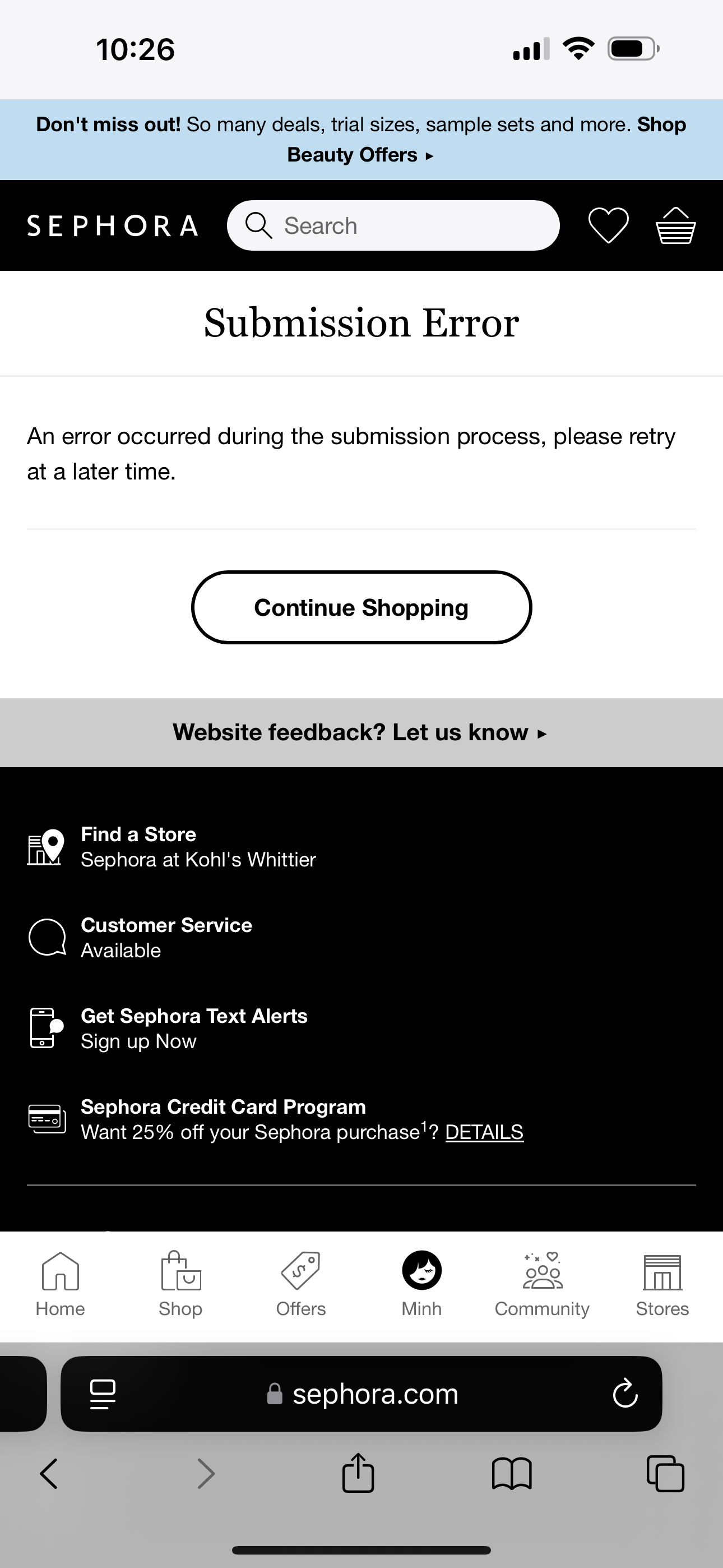
Task: Open the shopping basket
Action: point(675,226)
